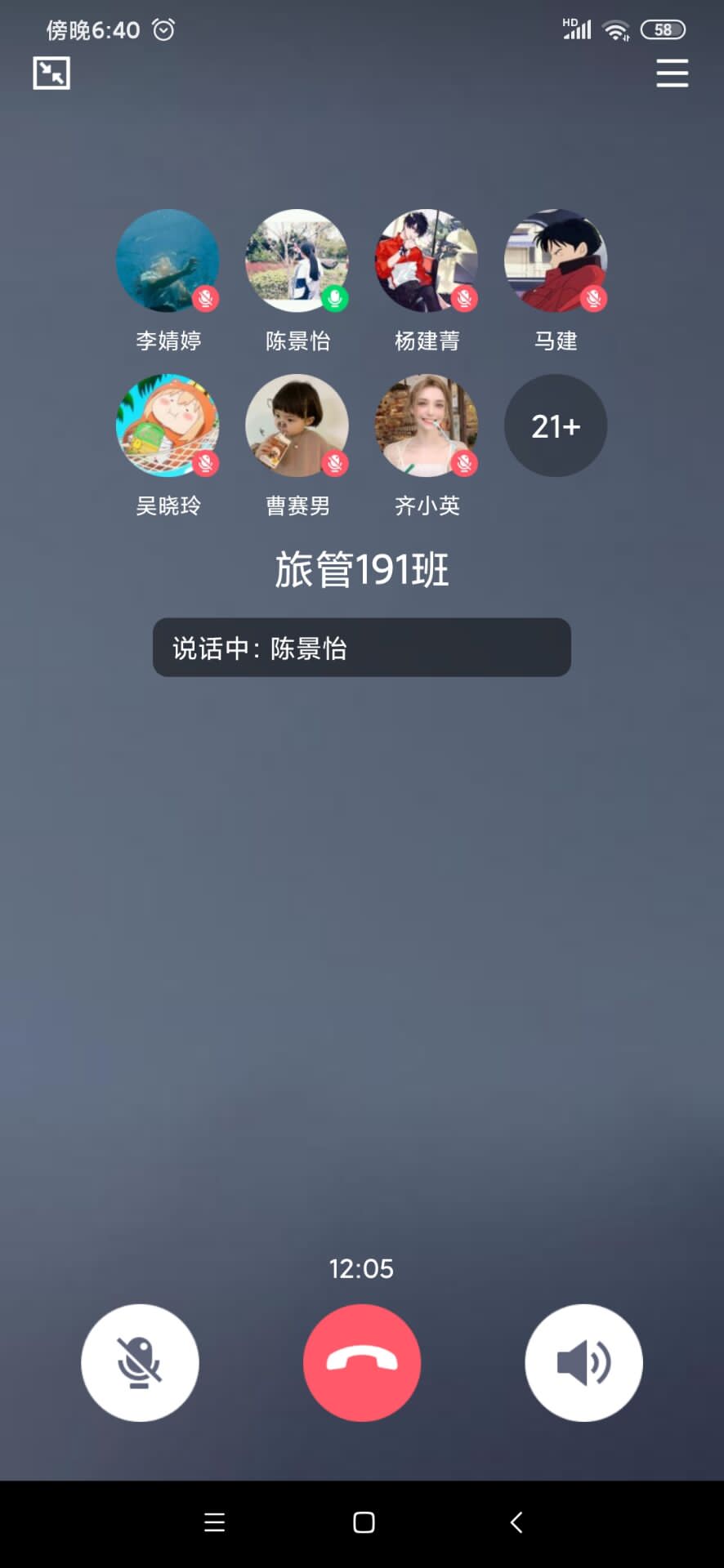The image size is (724, 1568).
Task: Open 陈景怡's avatar
Action: [x=297, y=261]
